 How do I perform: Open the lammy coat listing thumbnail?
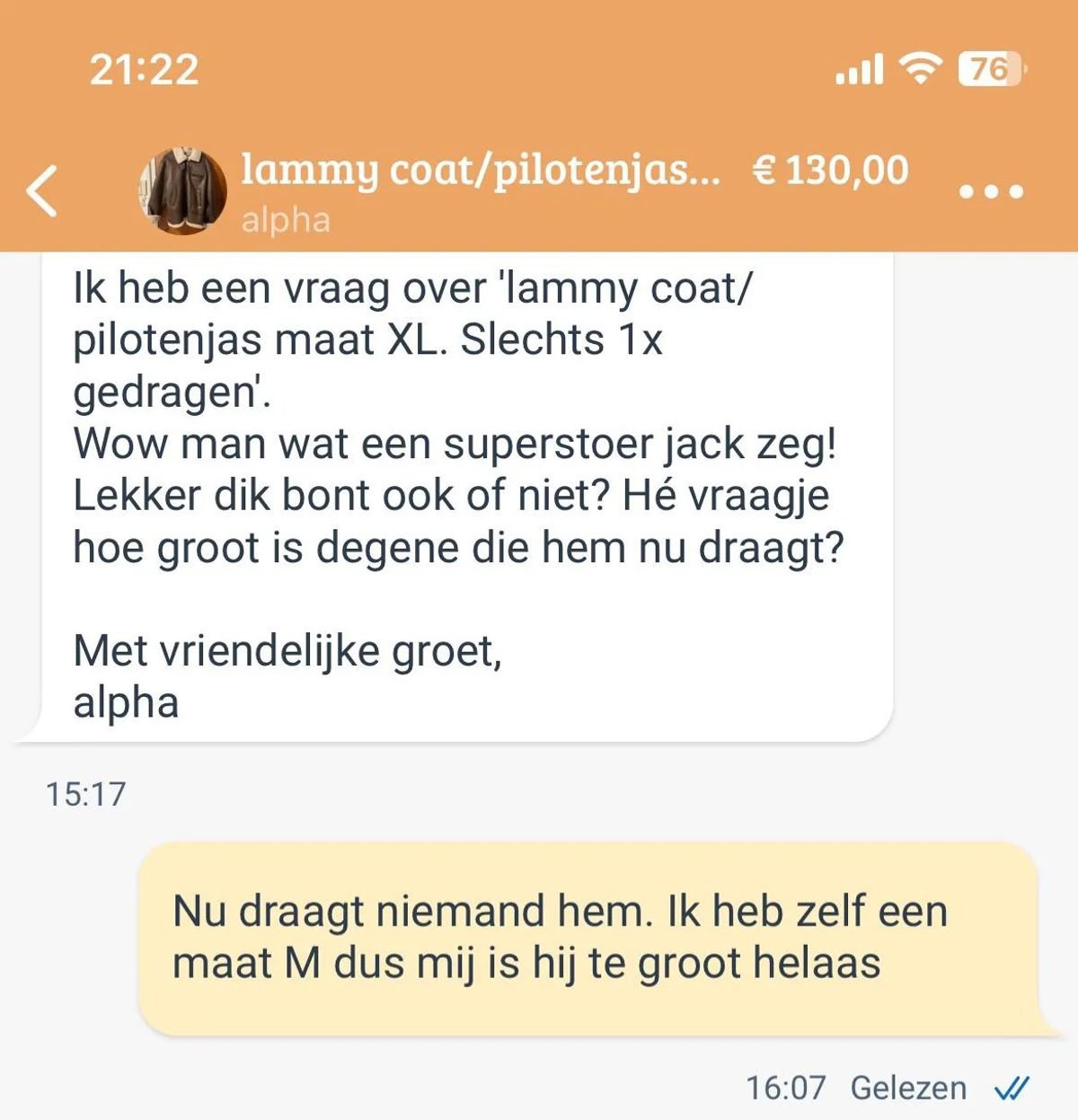click(183, 191)
